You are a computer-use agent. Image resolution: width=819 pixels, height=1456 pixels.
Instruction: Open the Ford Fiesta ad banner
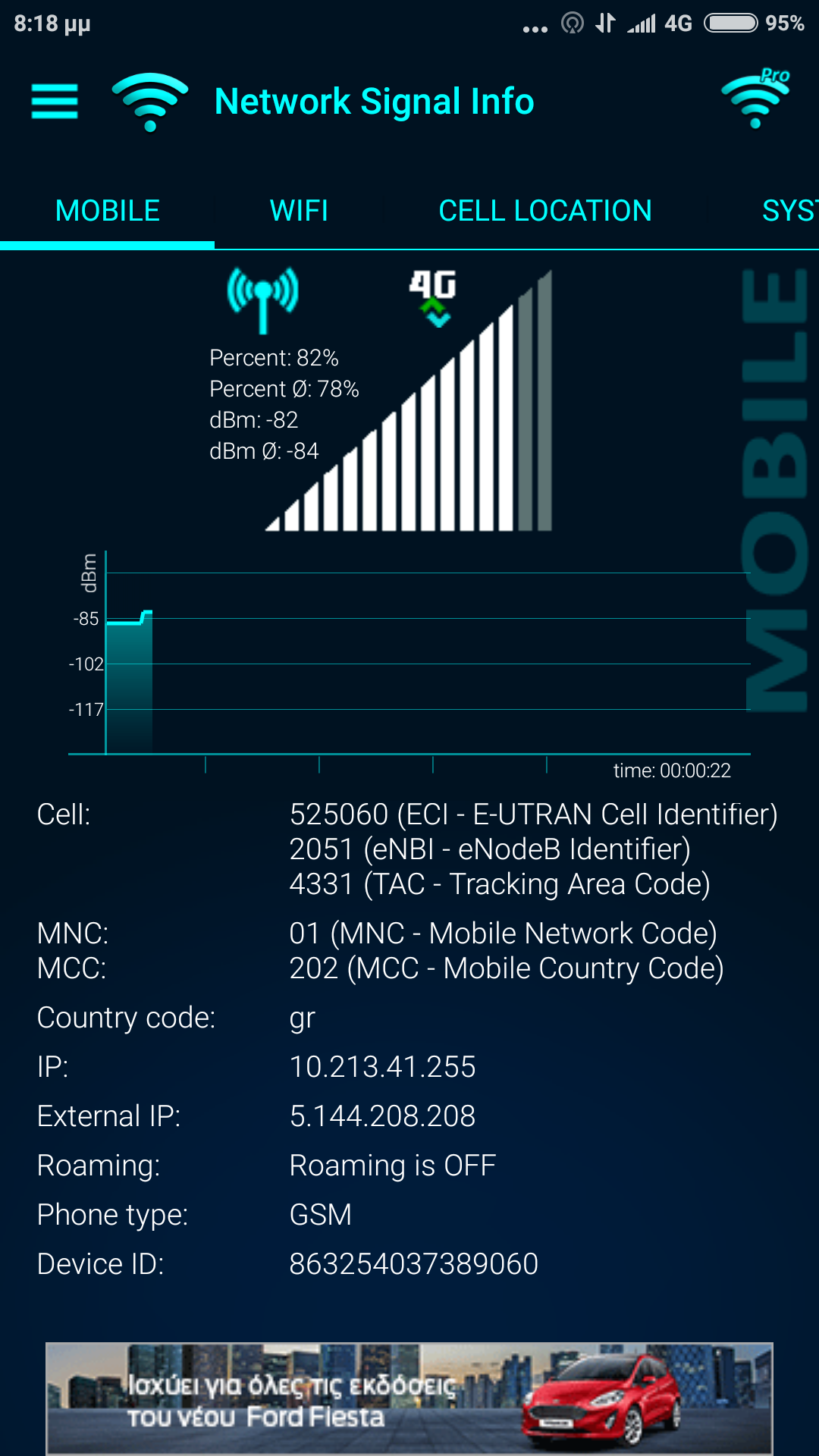[x=409, y=1398]
